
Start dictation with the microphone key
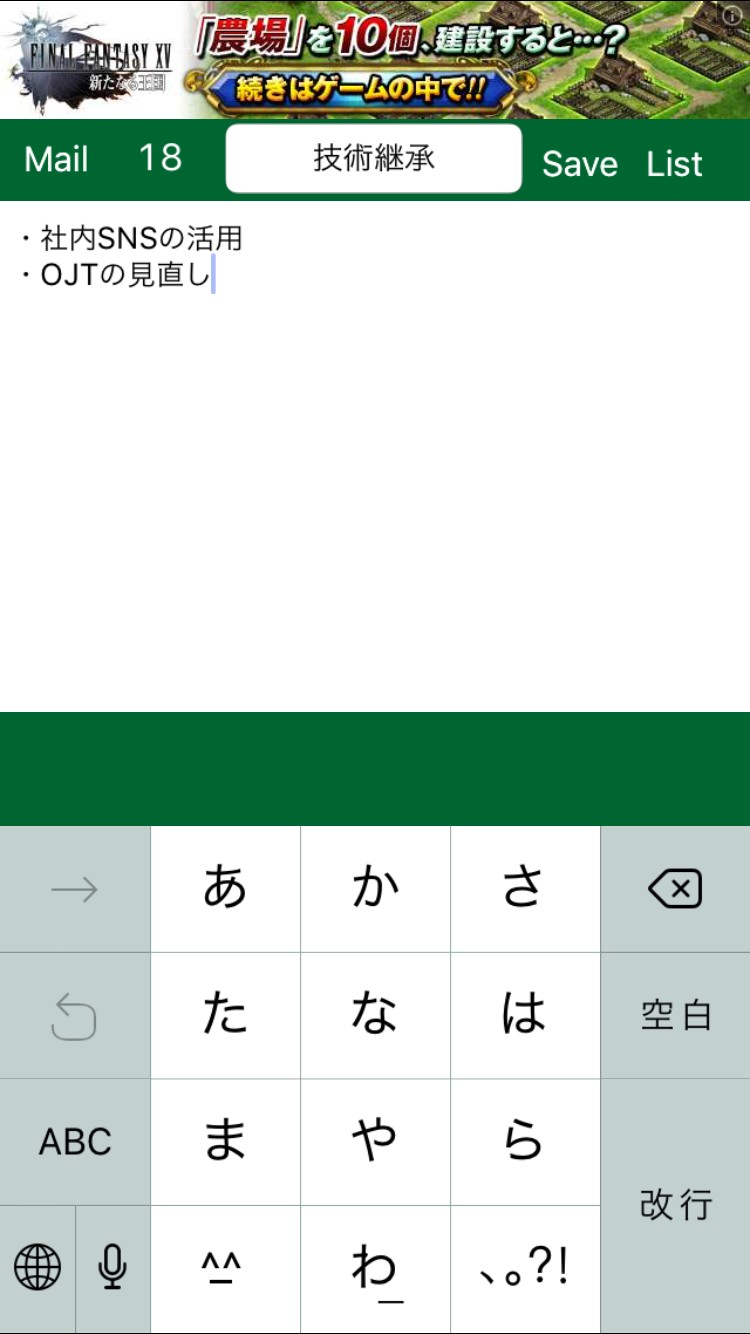point(113,1269)
